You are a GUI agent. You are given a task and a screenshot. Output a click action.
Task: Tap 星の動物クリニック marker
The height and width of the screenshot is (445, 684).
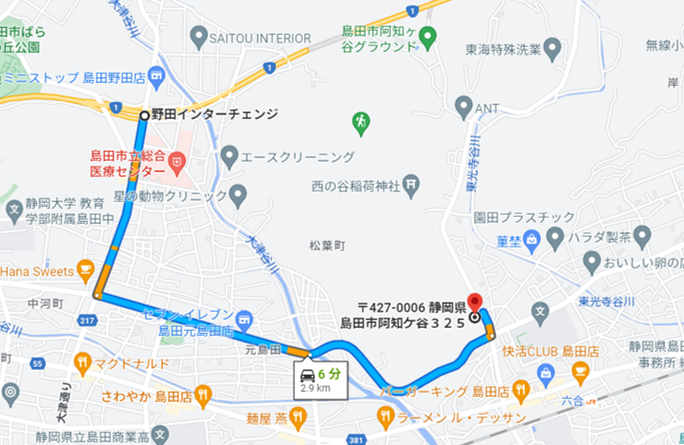coord(238,194)
